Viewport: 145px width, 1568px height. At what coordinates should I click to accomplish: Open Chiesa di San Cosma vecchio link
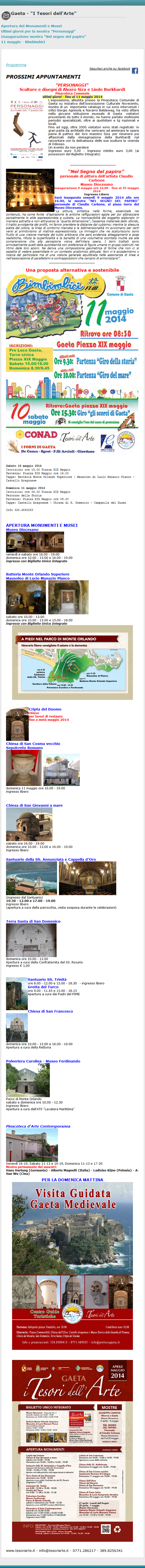33,743
